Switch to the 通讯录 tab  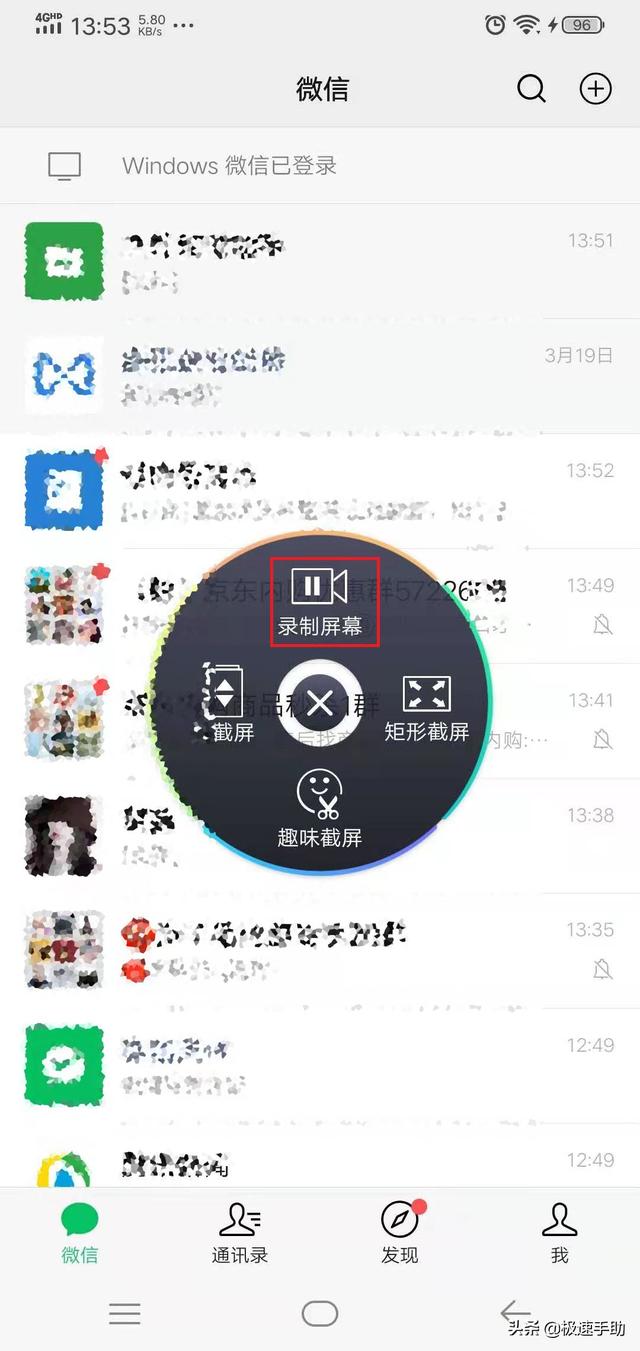(x=239, y=1232)
